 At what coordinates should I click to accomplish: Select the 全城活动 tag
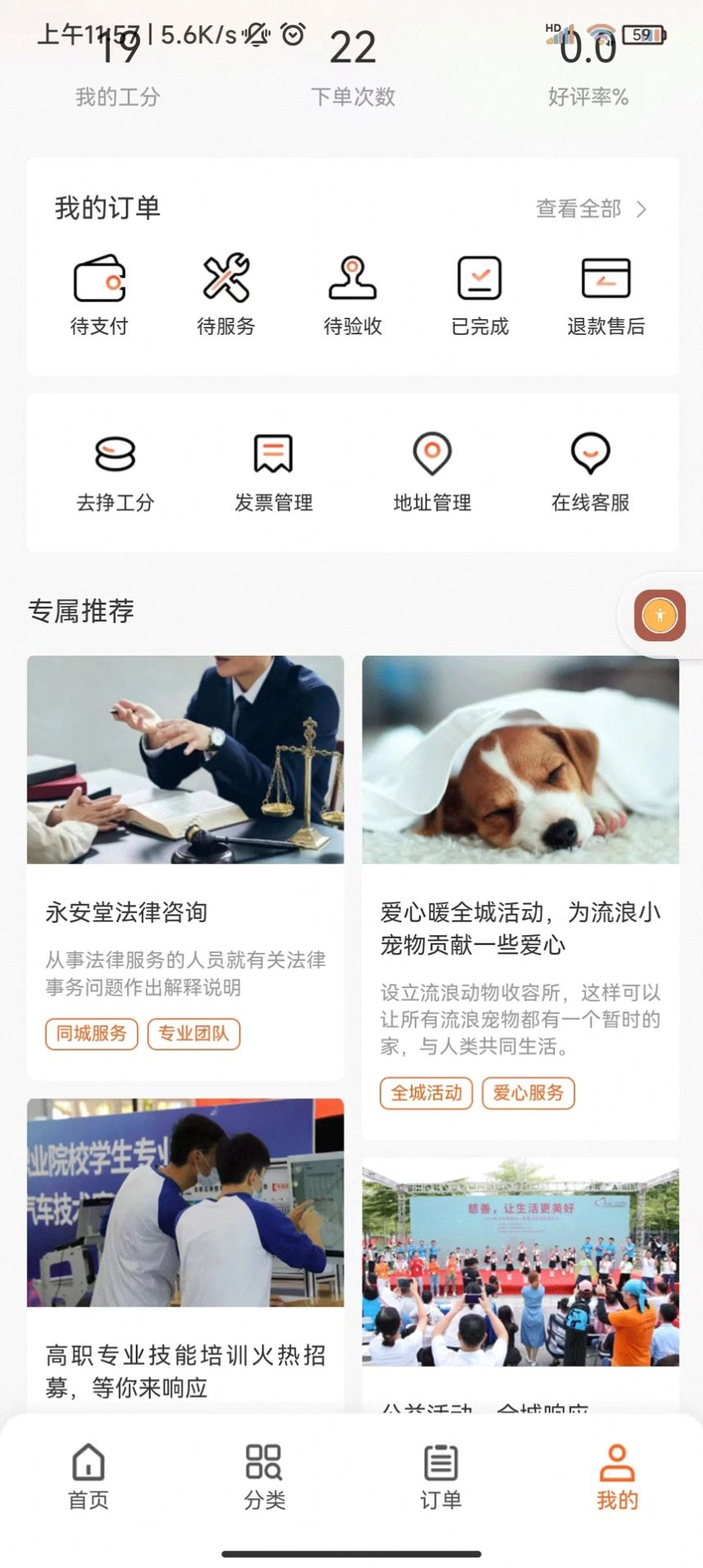pos(426,1093)
